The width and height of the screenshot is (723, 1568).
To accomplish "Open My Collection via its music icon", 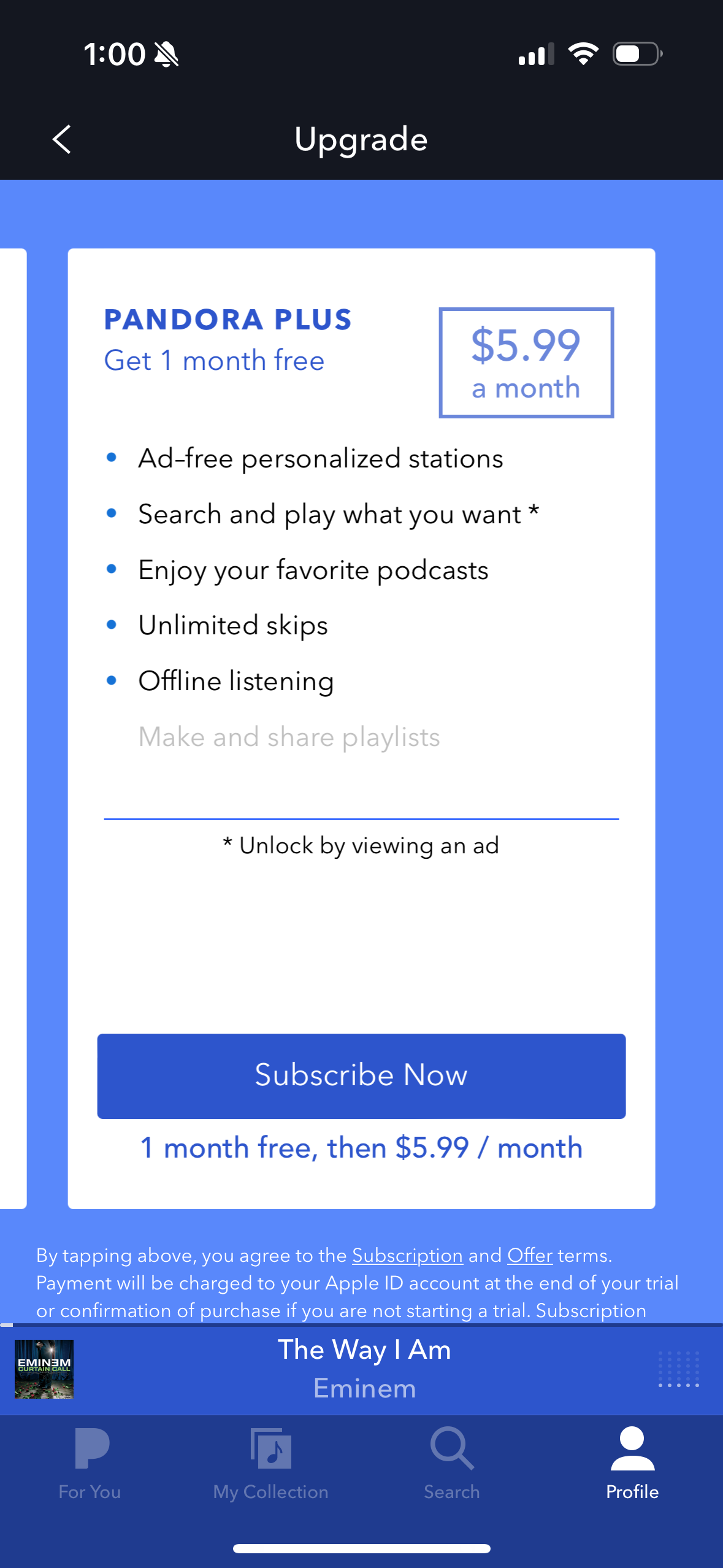I will click(x=270, y=1448).
